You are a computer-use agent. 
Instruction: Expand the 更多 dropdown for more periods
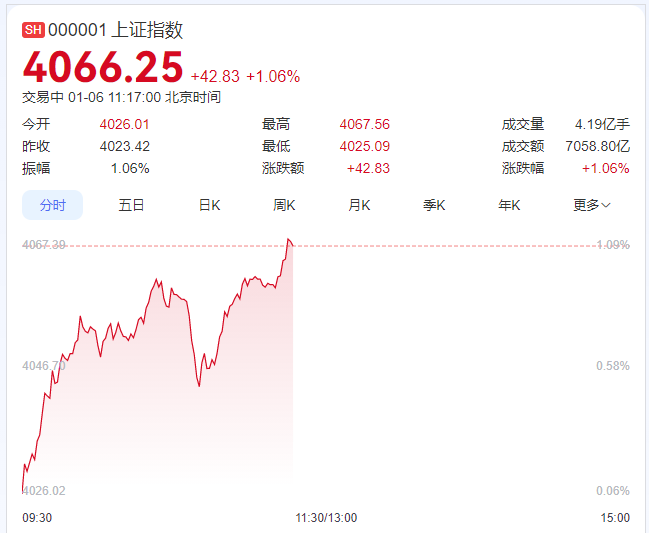[x=591, y=205]
